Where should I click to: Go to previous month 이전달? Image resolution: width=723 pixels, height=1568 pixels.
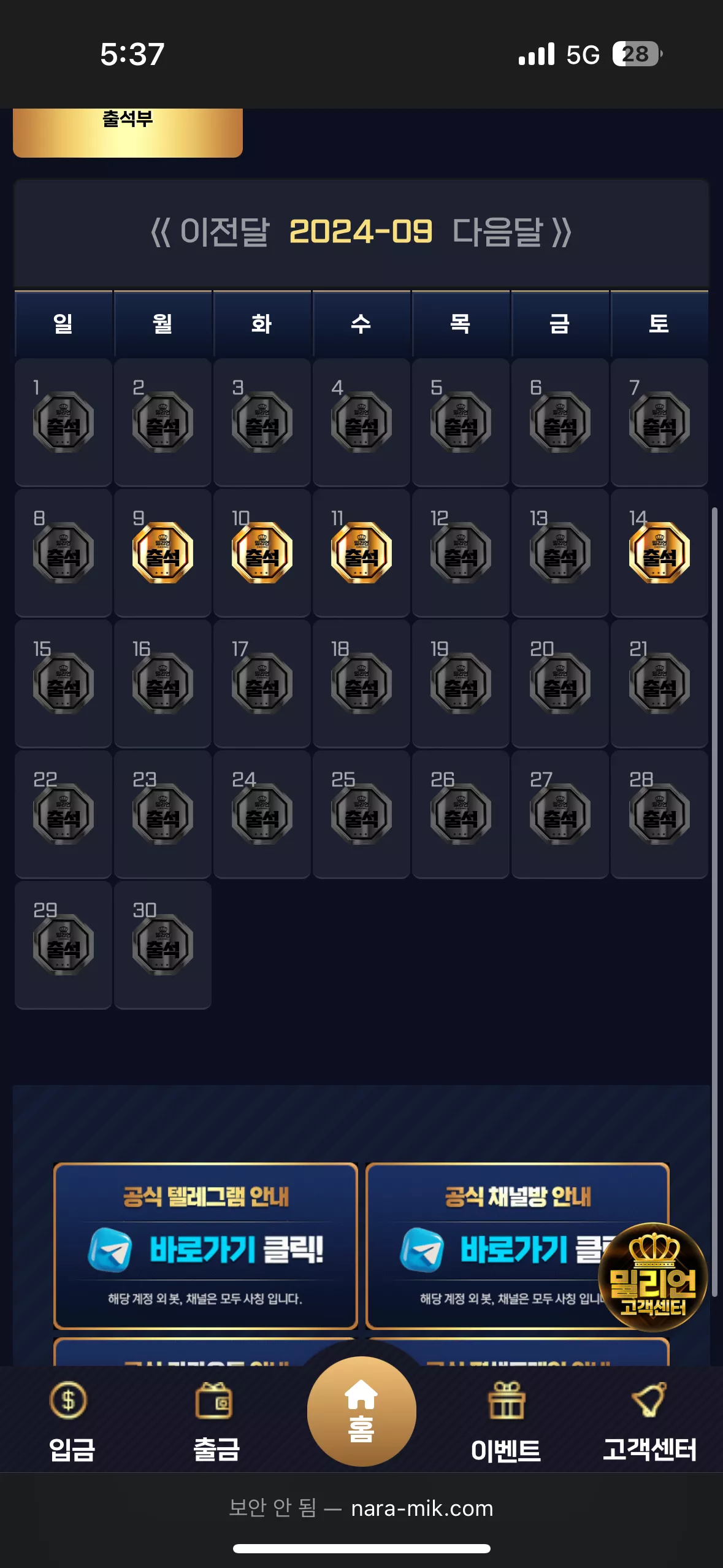210,233
